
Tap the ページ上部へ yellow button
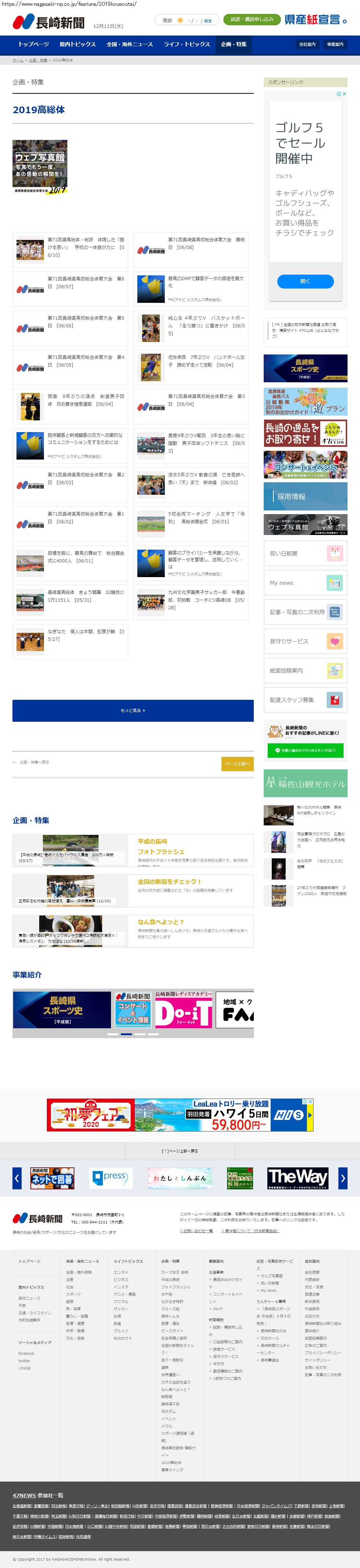(x=237, y=764)
